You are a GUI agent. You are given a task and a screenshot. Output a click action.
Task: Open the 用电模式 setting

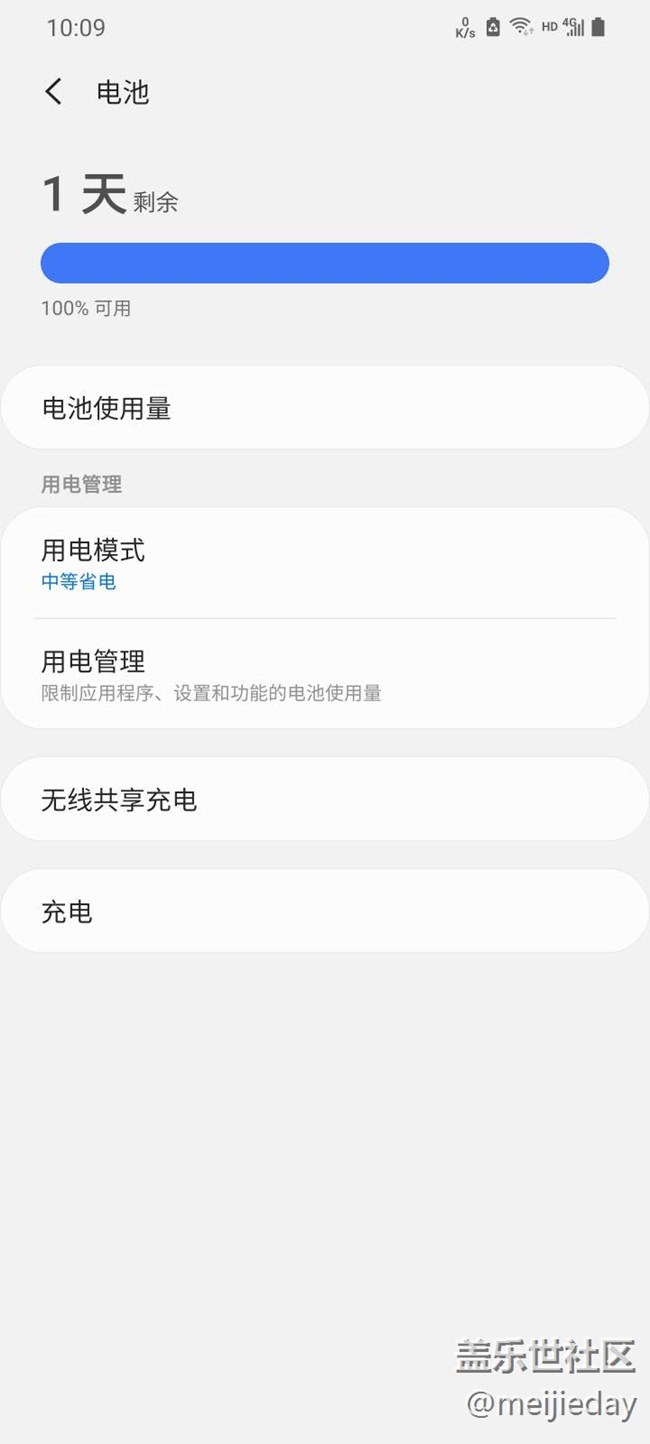(325, 563)
